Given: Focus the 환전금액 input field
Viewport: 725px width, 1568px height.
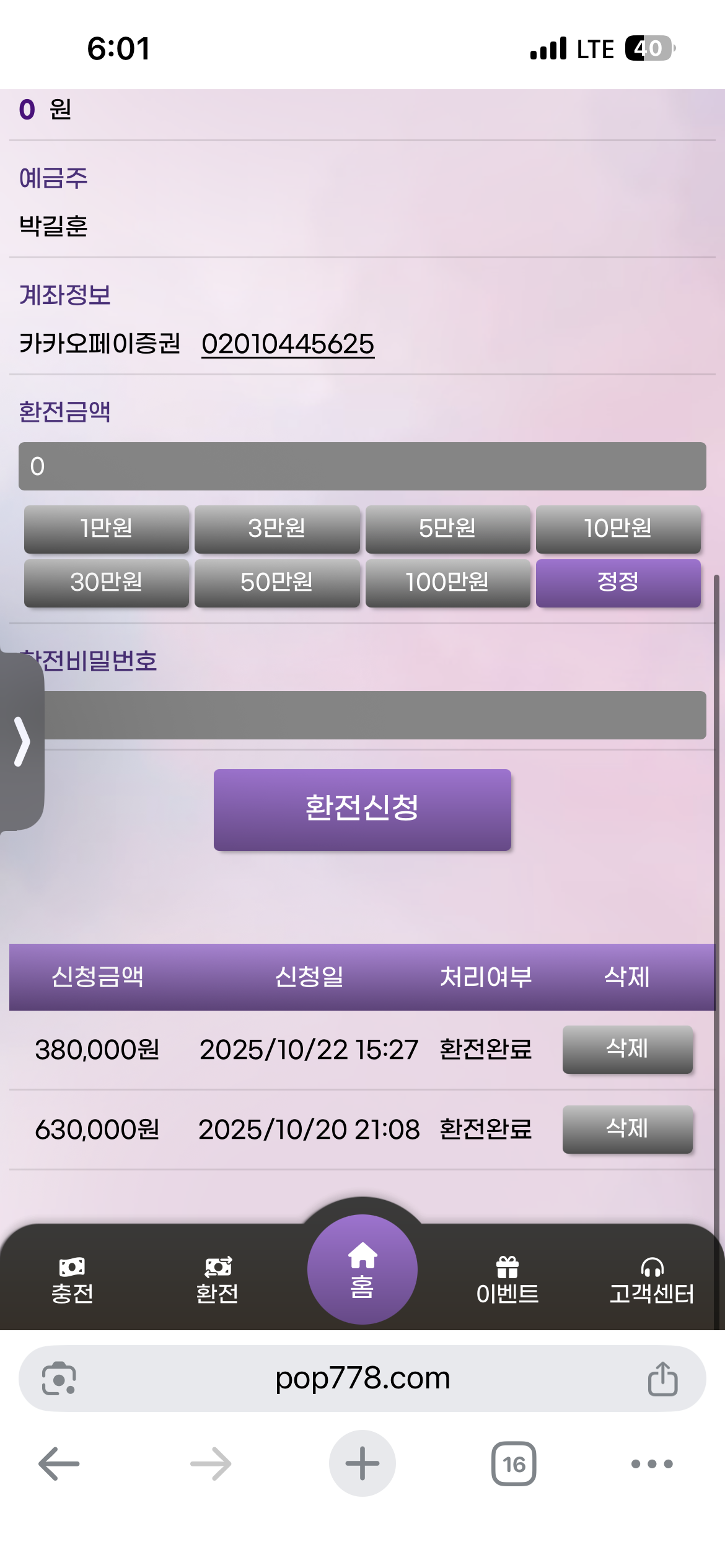Looking at the screenshot, I should [x=362, y=466].
